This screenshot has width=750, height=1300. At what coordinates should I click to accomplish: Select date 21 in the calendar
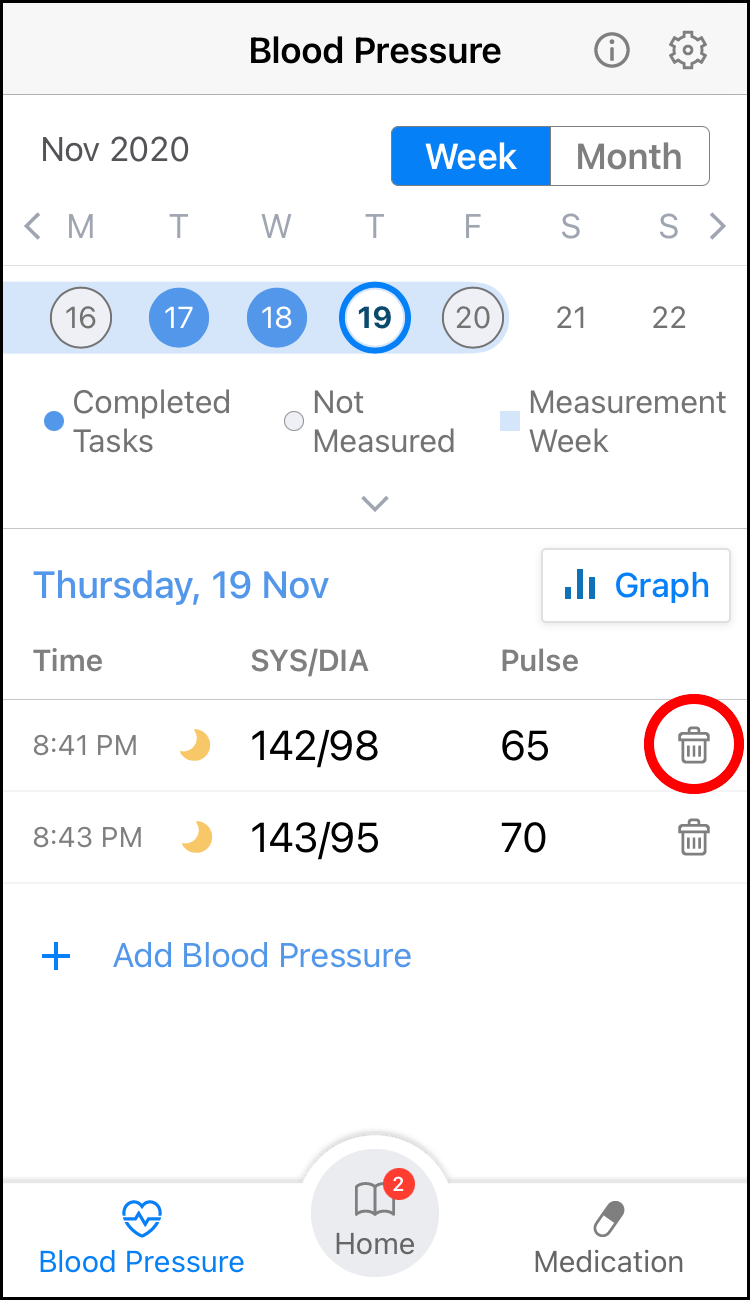pos(571,318)
